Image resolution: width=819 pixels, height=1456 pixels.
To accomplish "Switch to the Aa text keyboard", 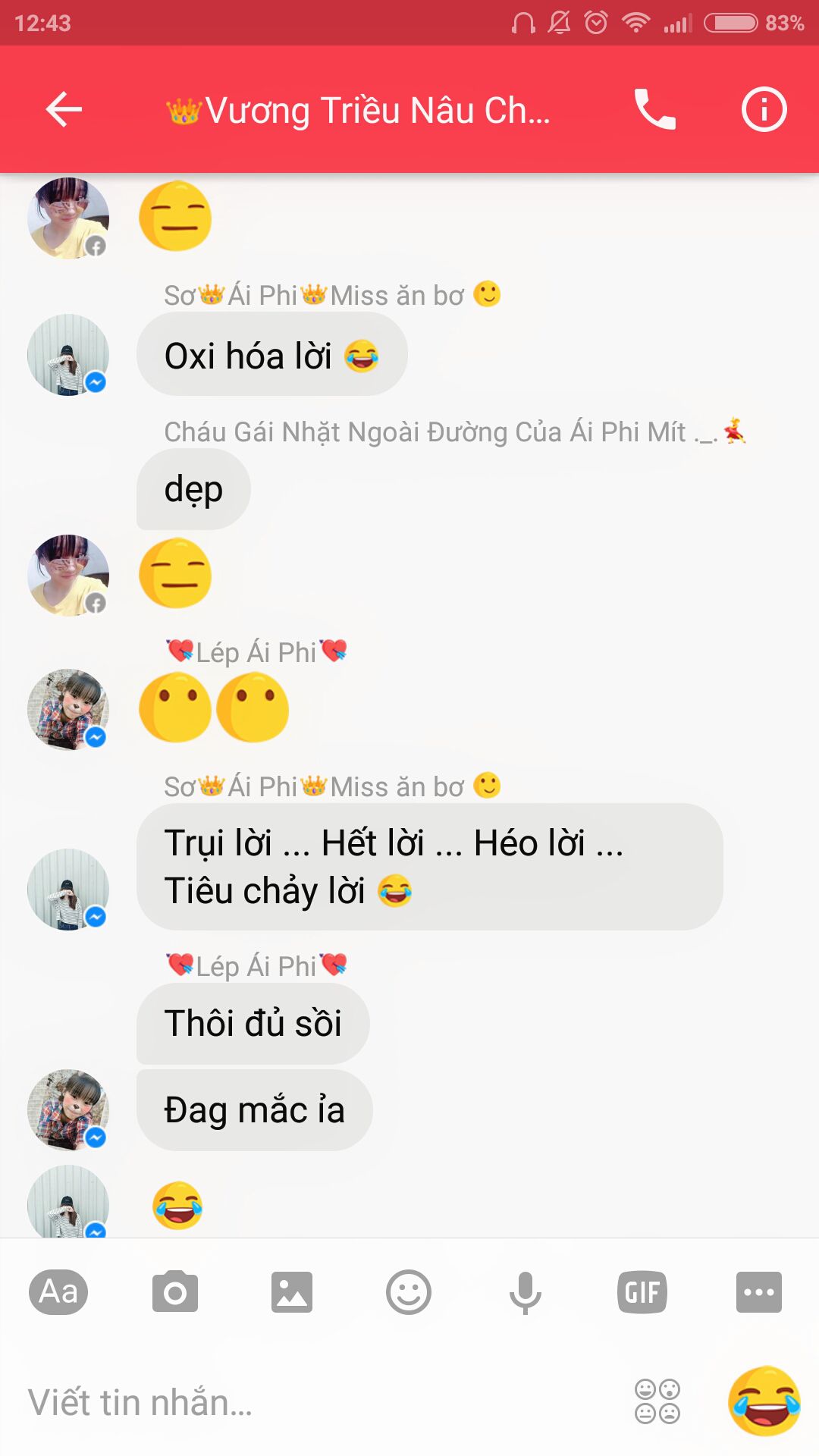I will click(x=58, y=1291).
